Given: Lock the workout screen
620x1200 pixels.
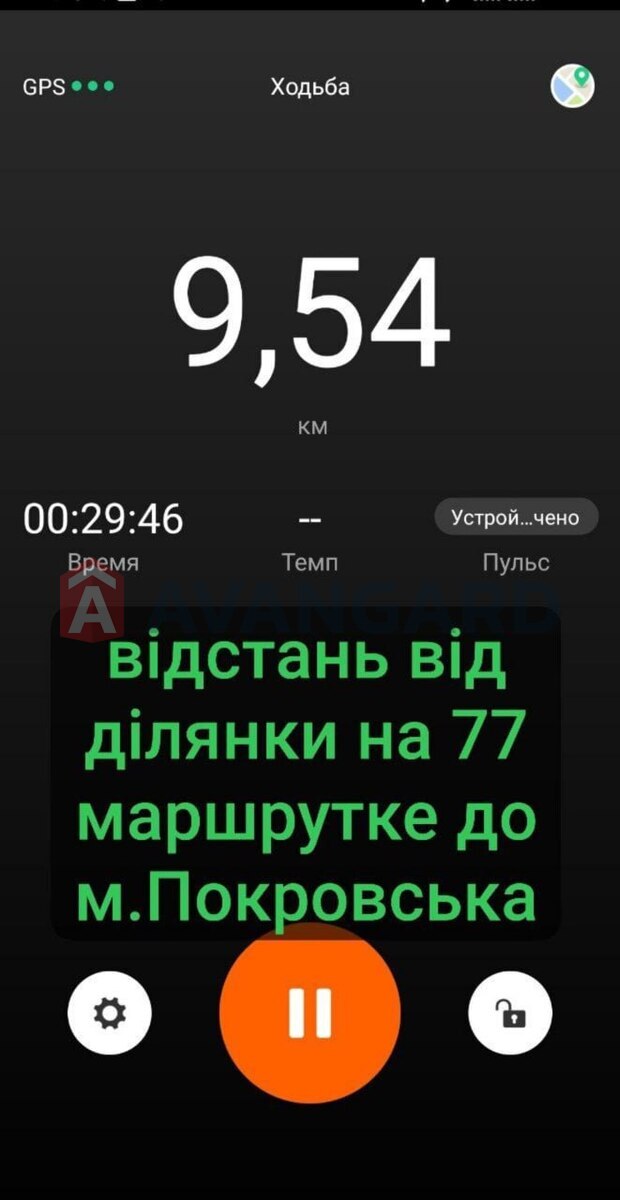Looking at the screenshot, I should [x=510, y=1013].
